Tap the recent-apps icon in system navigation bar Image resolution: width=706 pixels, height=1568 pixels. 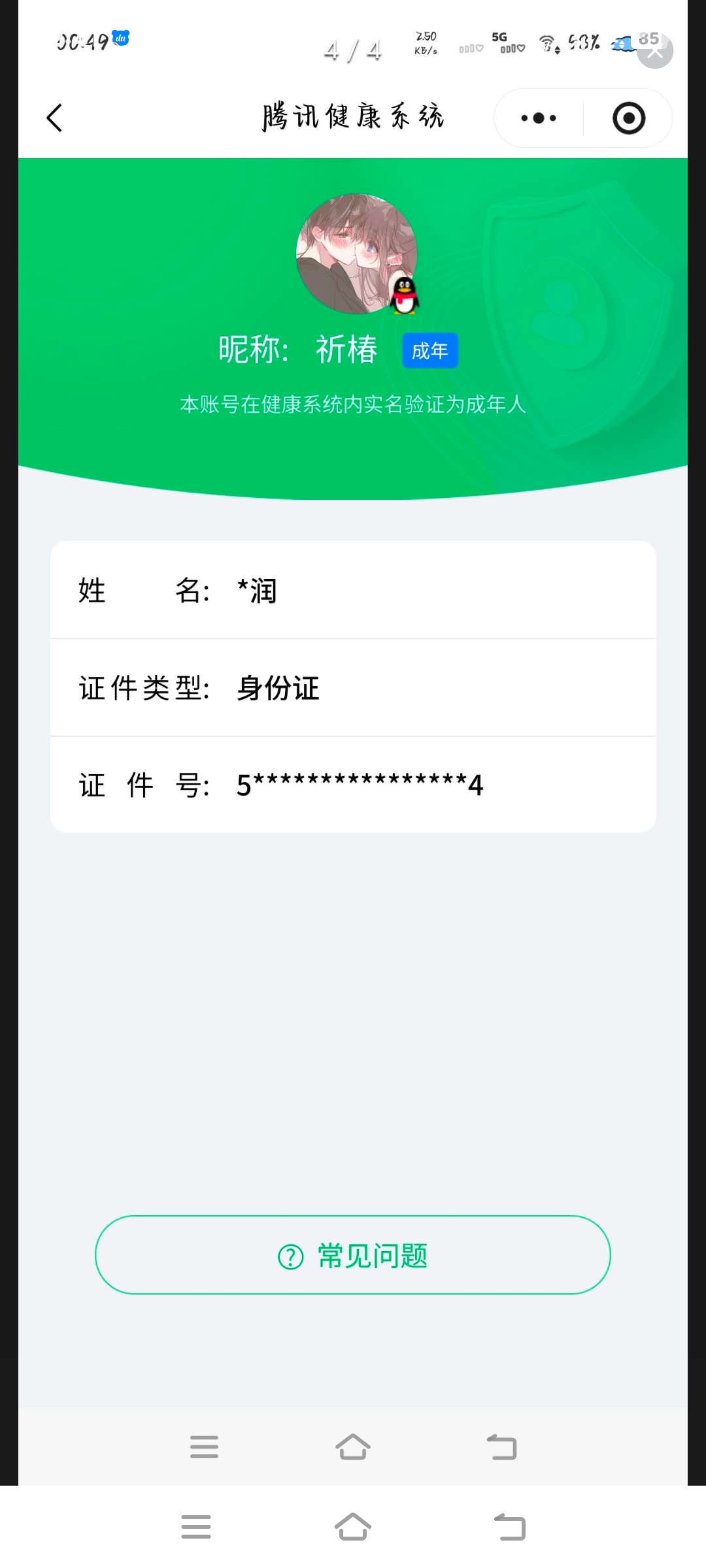(x=195, y=1526)
